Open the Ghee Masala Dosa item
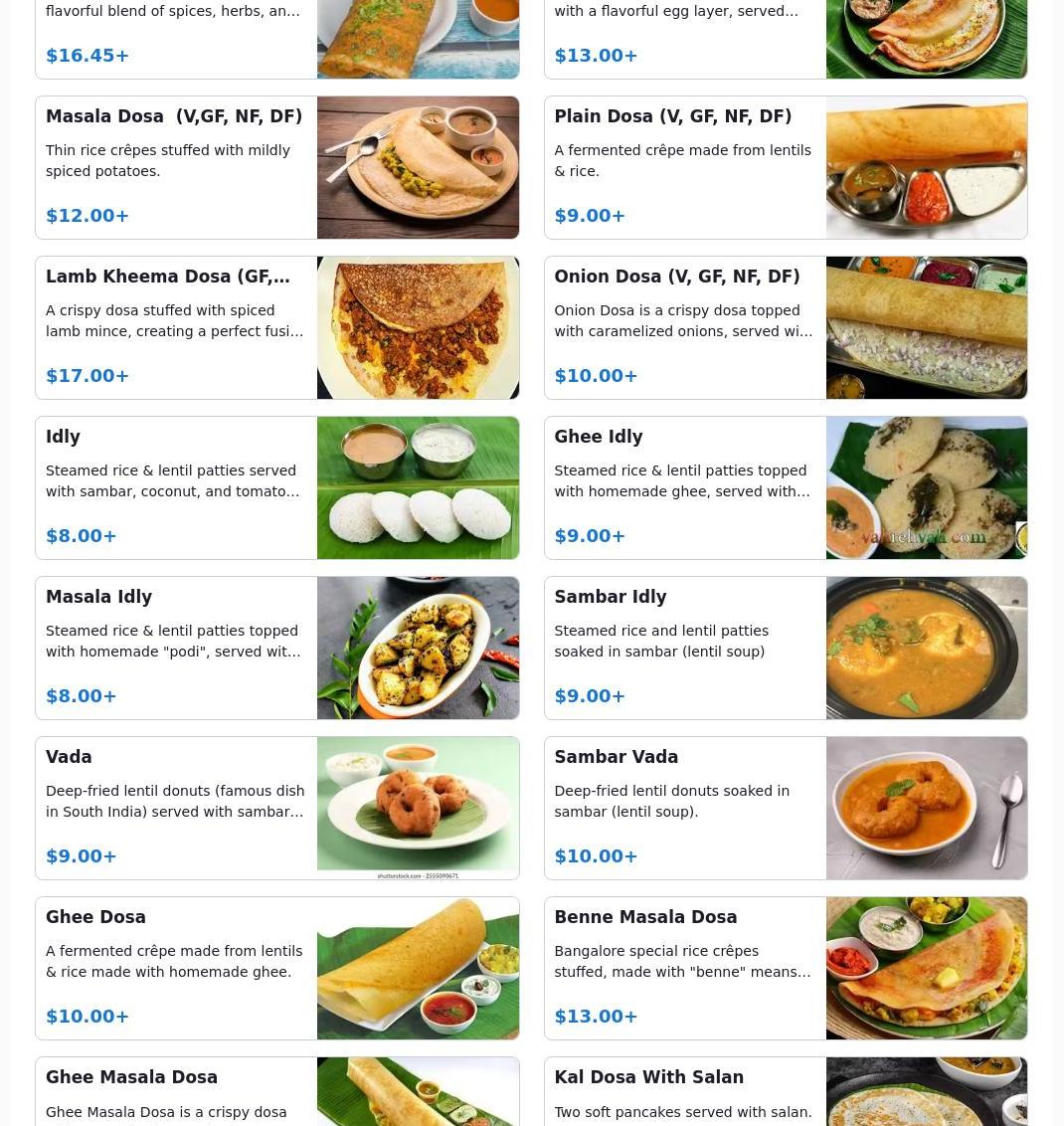 (x=276, y=1092)
